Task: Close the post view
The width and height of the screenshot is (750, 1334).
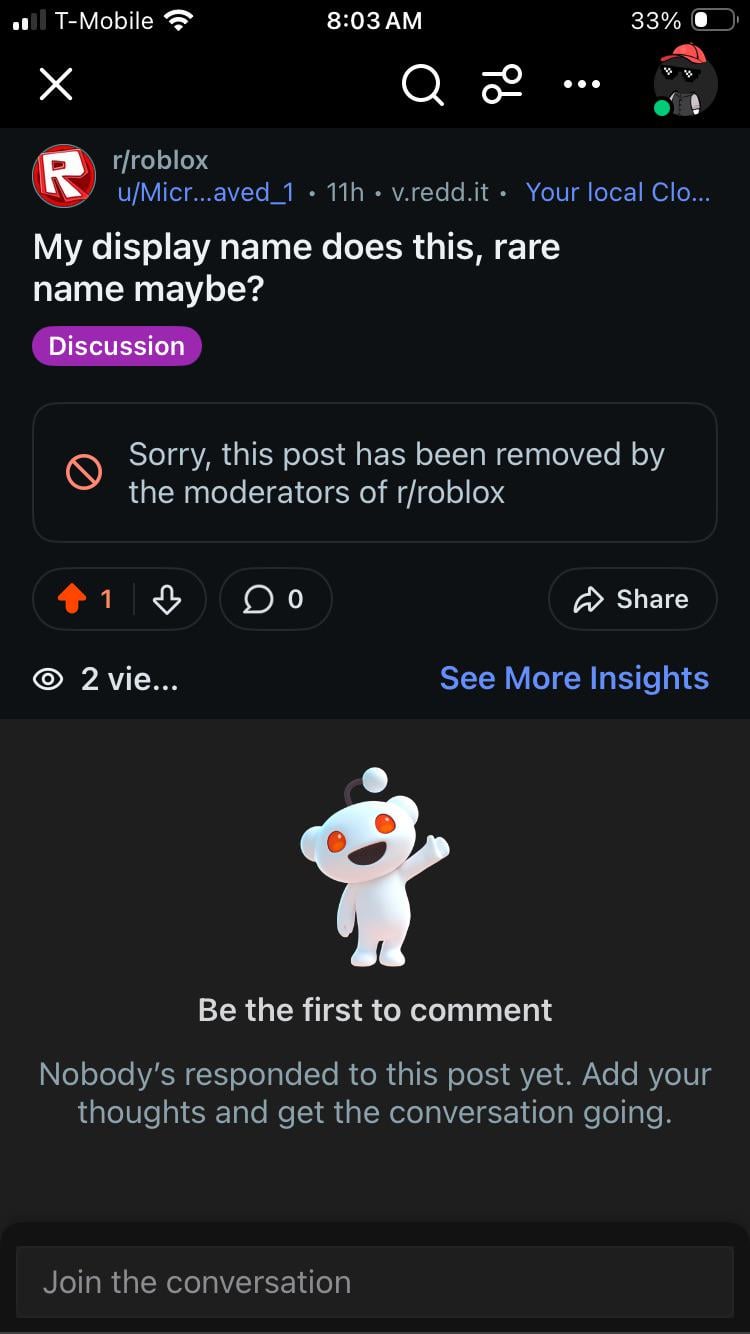Action: [x=56, y=85]
